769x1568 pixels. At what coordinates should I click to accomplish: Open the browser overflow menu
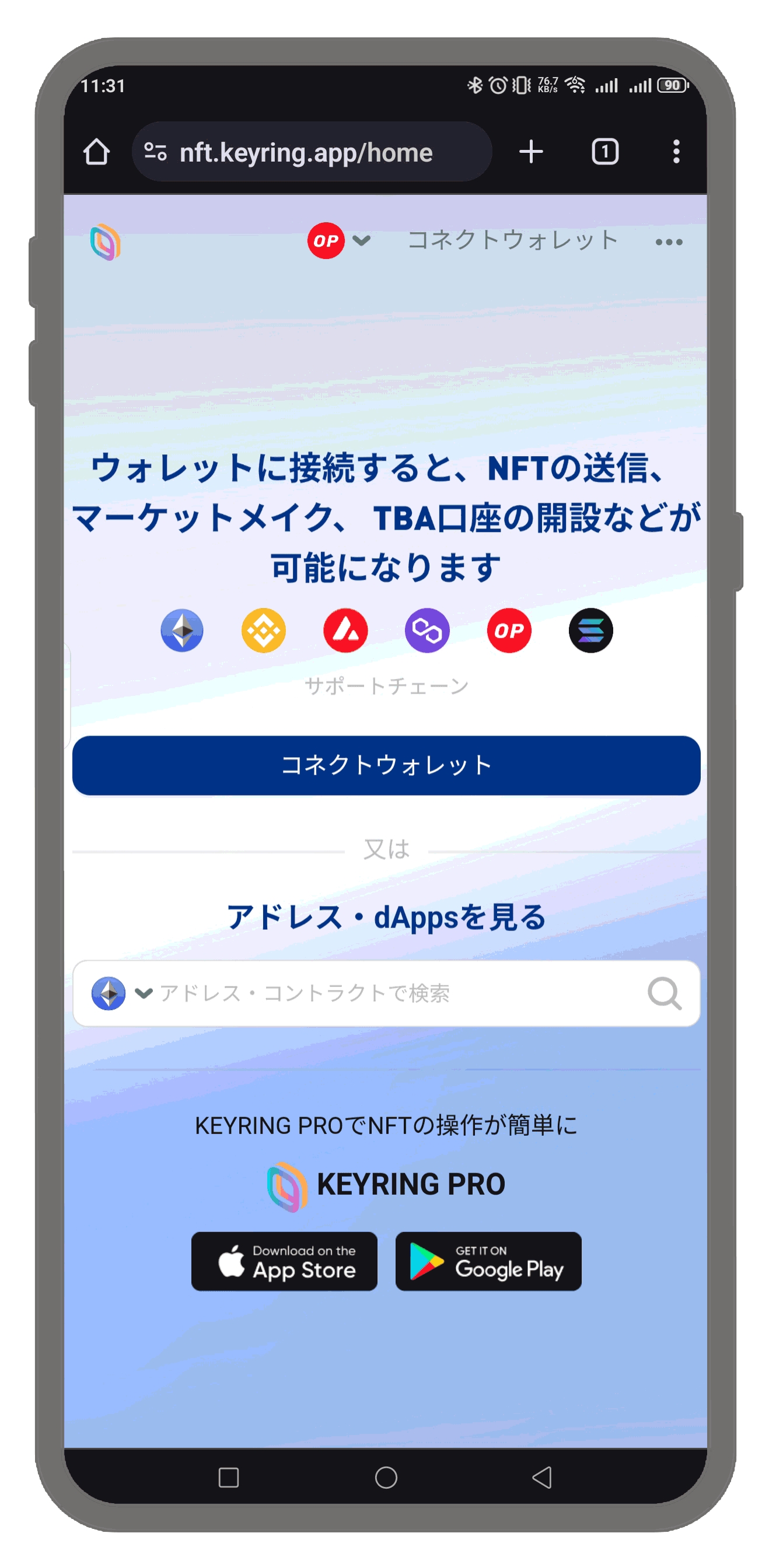pos(676,152)
